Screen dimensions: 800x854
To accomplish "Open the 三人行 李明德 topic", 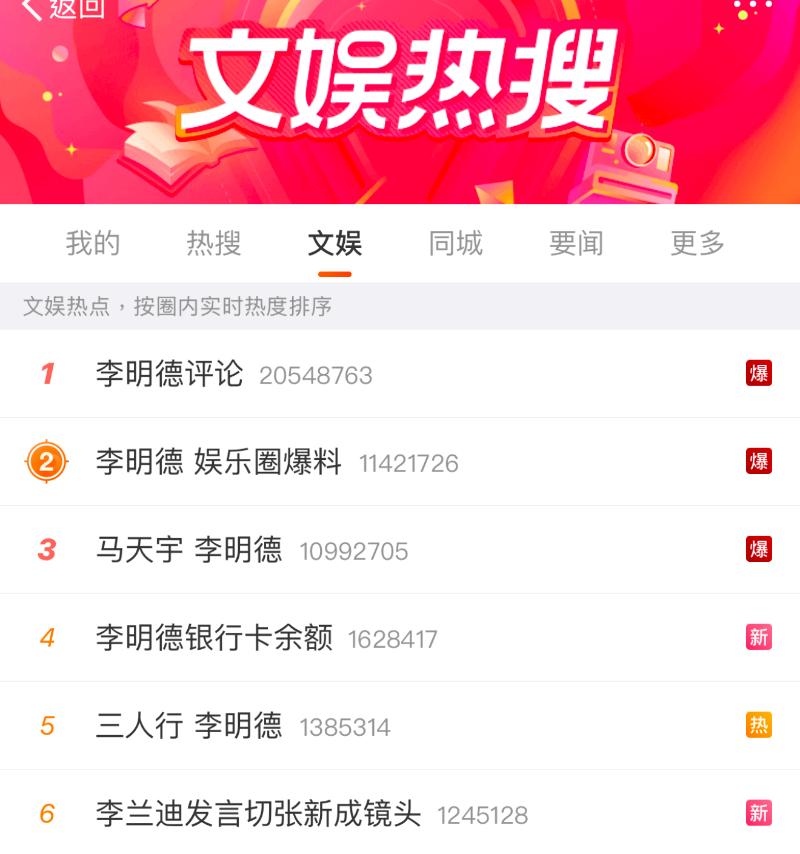I will coord(189,726).
